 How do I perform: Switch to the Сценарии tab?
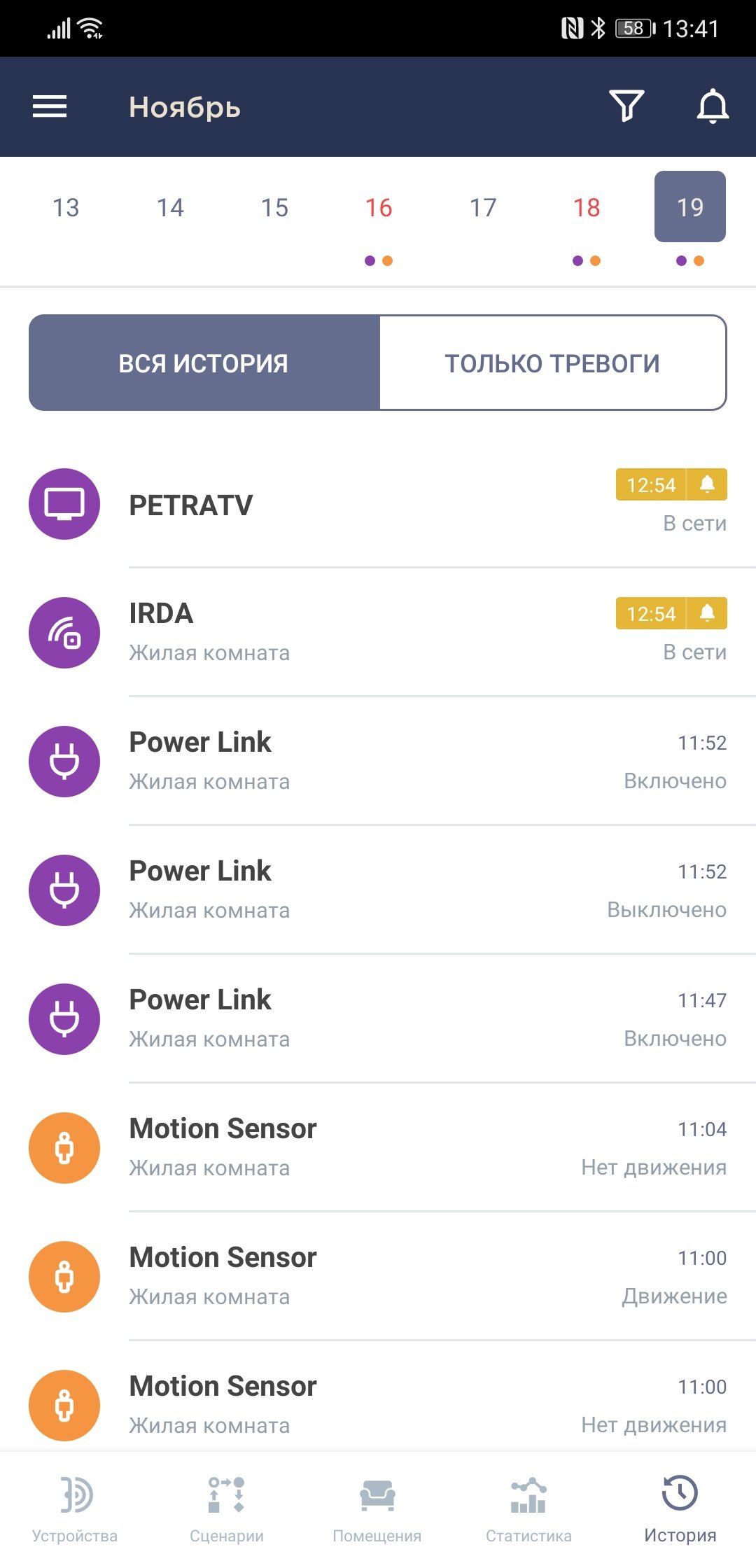tap(227, 1509)
